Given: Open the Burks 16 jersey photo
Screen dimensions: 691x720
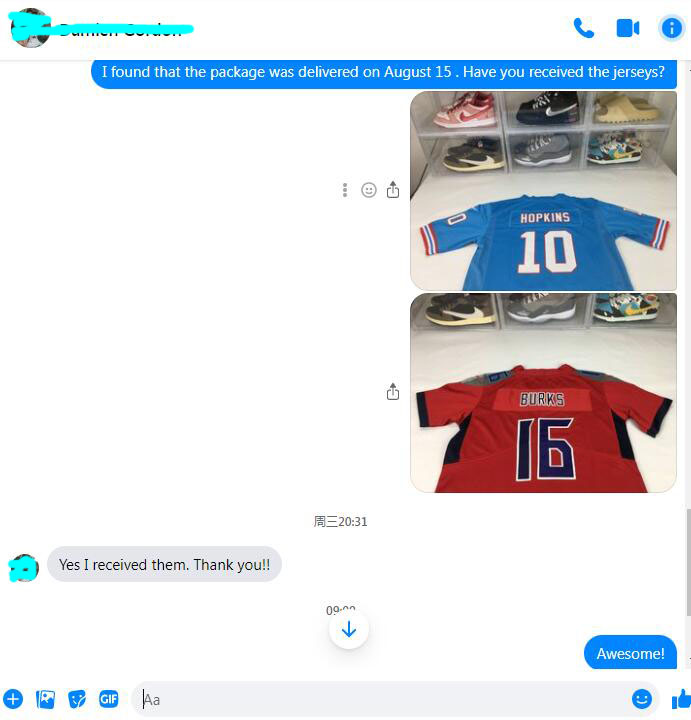Looking at the screenshot, I should click(x=543, y=392).
